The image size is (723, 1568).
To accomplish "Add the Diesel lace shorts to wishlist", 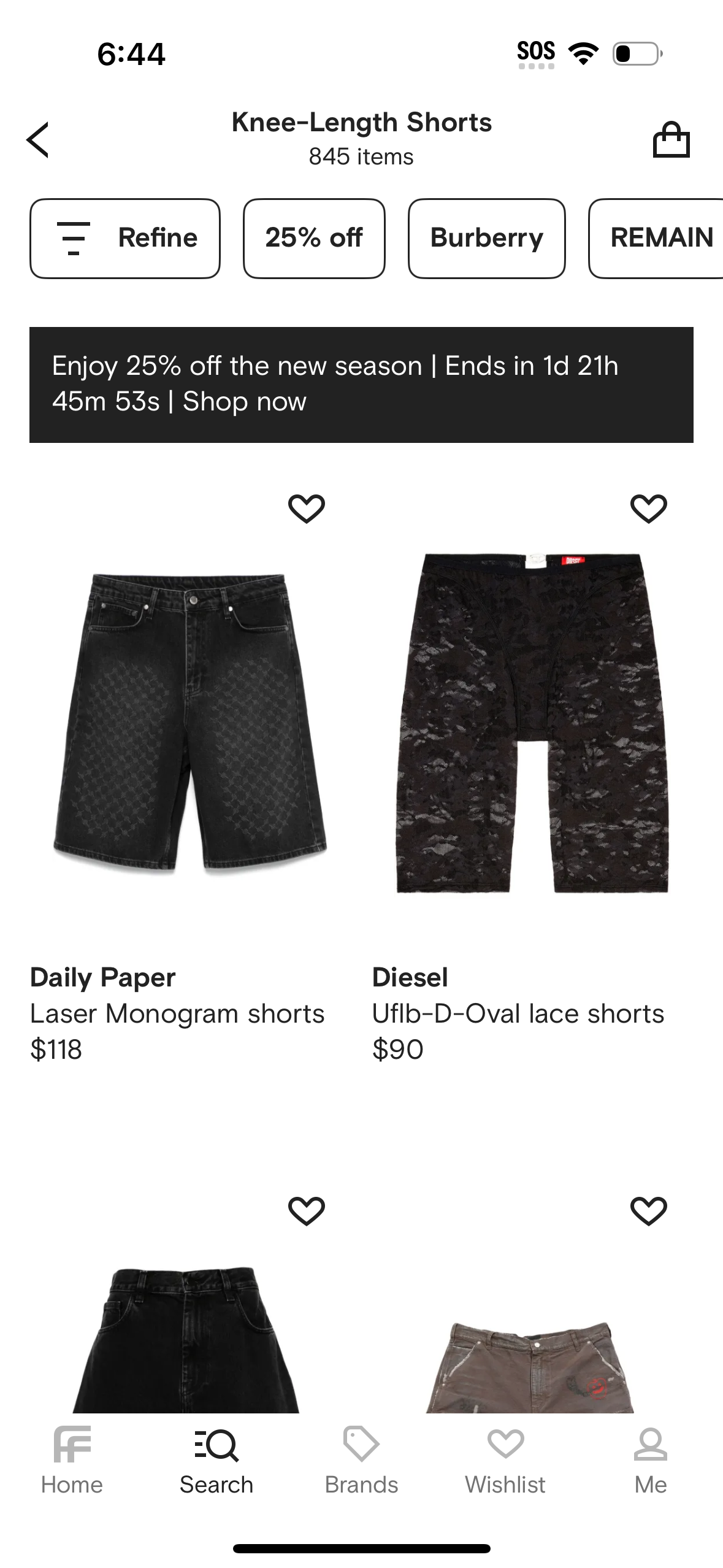I will 648,507.
